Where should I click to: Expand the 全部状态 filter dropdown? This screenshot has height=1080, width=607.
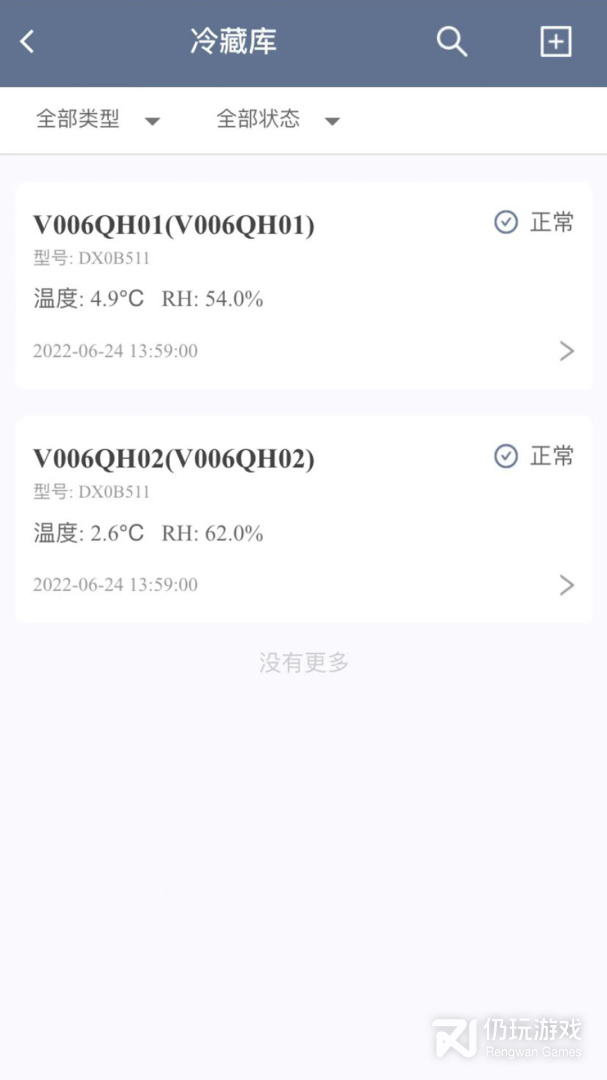coord(278,120)
